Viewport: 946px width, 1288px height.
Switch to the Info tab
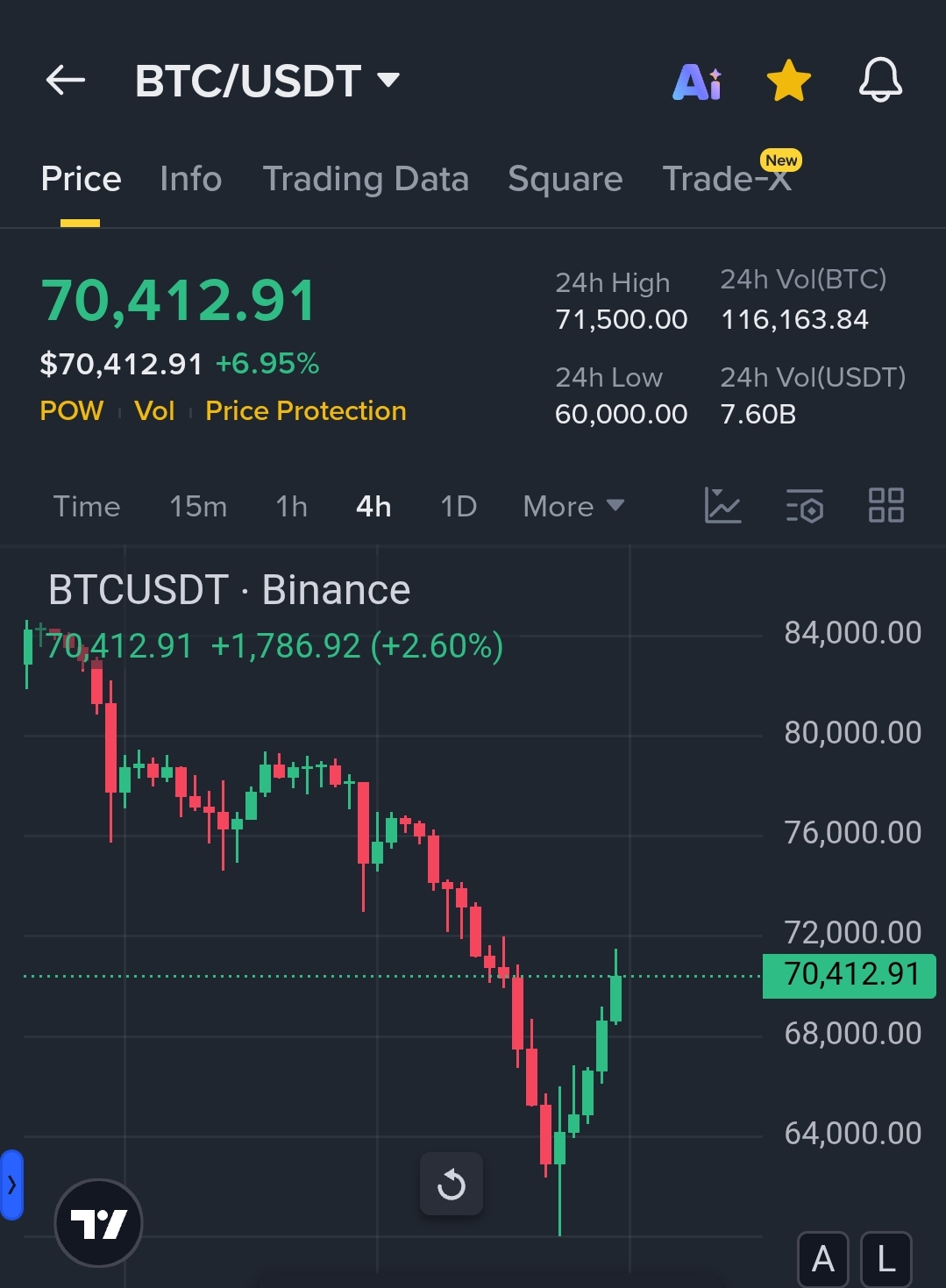(190, 179)
